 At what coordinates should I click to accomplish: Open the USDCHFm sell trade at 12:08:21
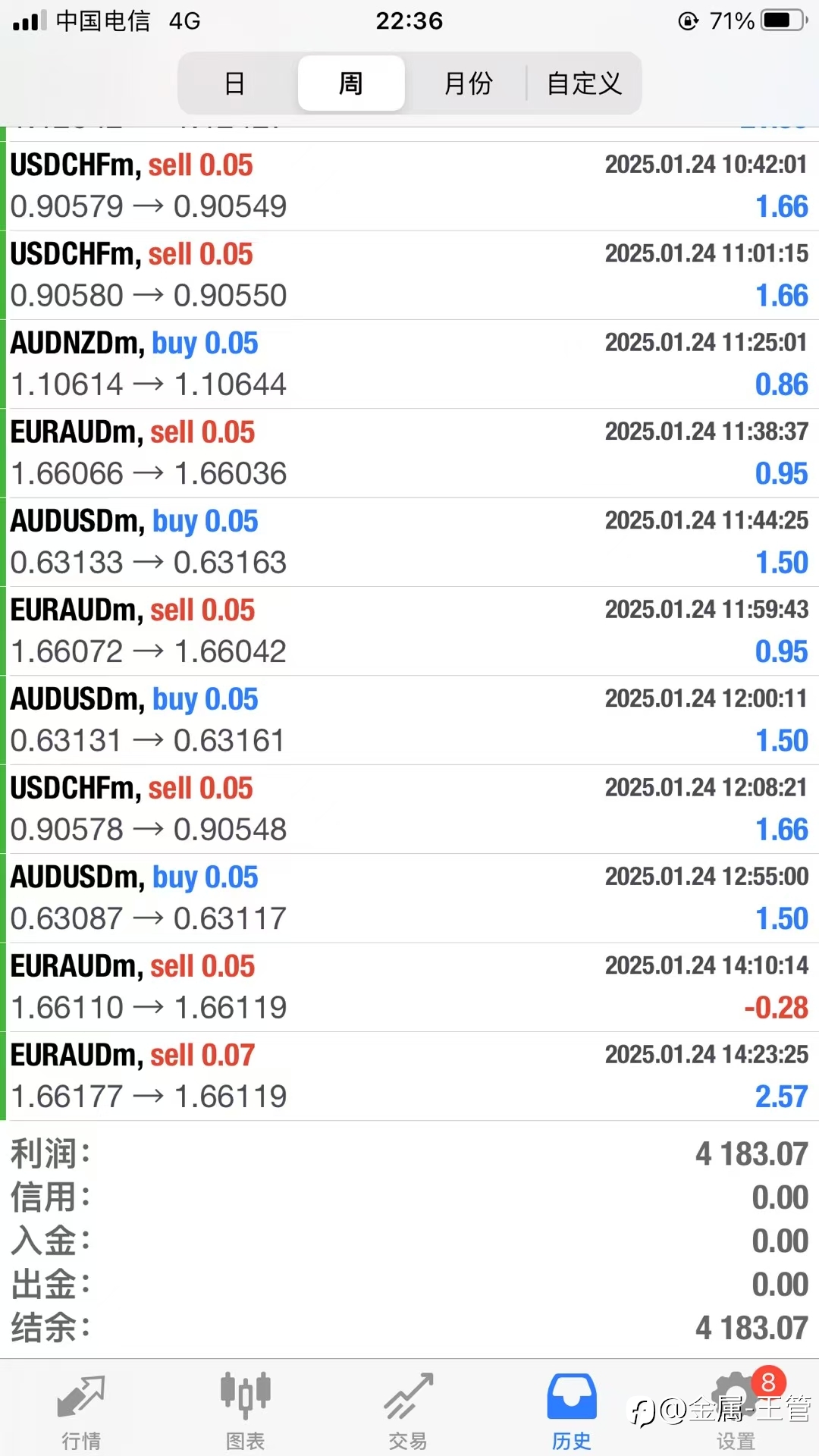pos(409,809)
